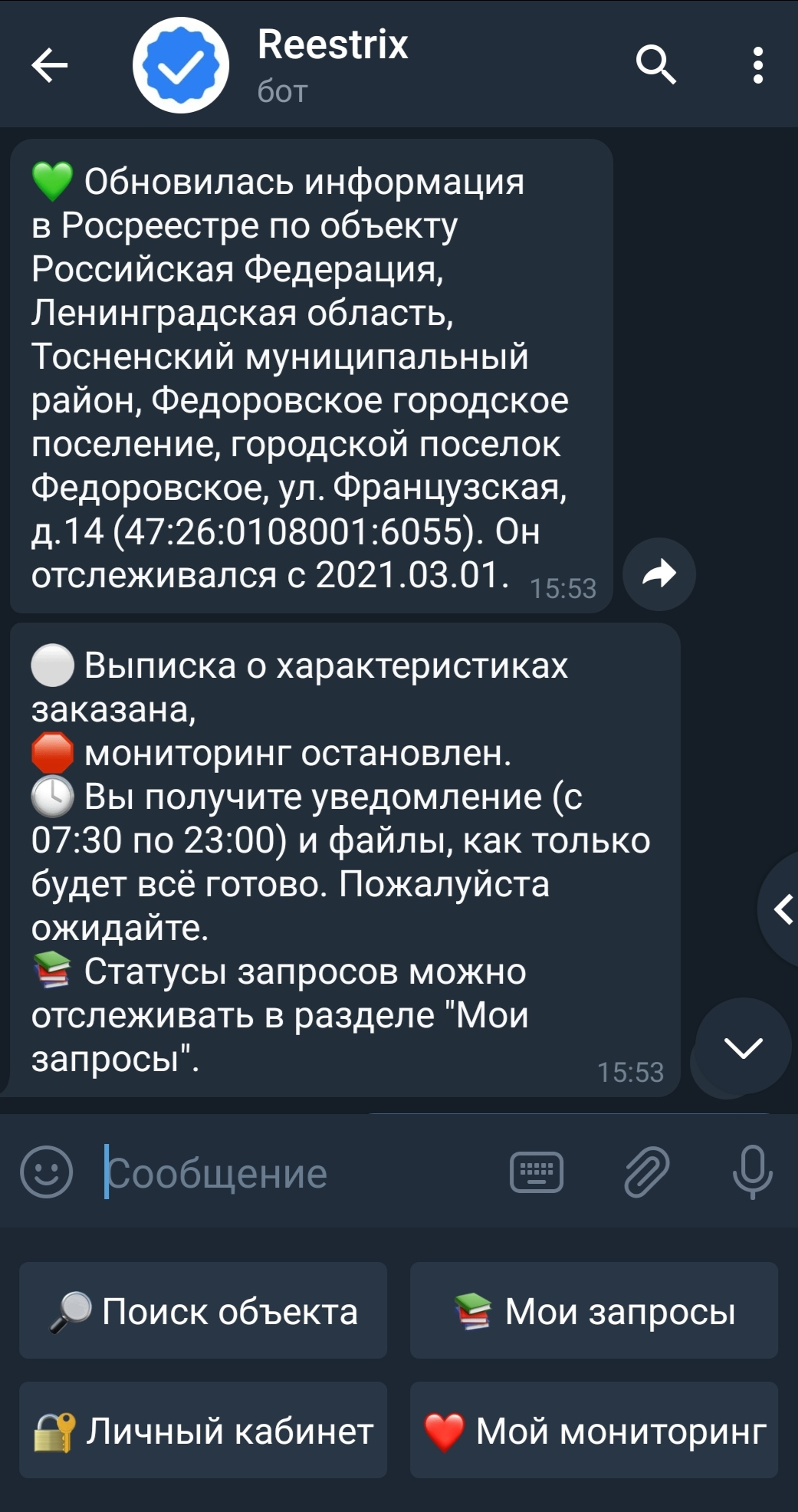Open Мои запросы
Screen dimensions: 798x1512
click(594, 1310)
